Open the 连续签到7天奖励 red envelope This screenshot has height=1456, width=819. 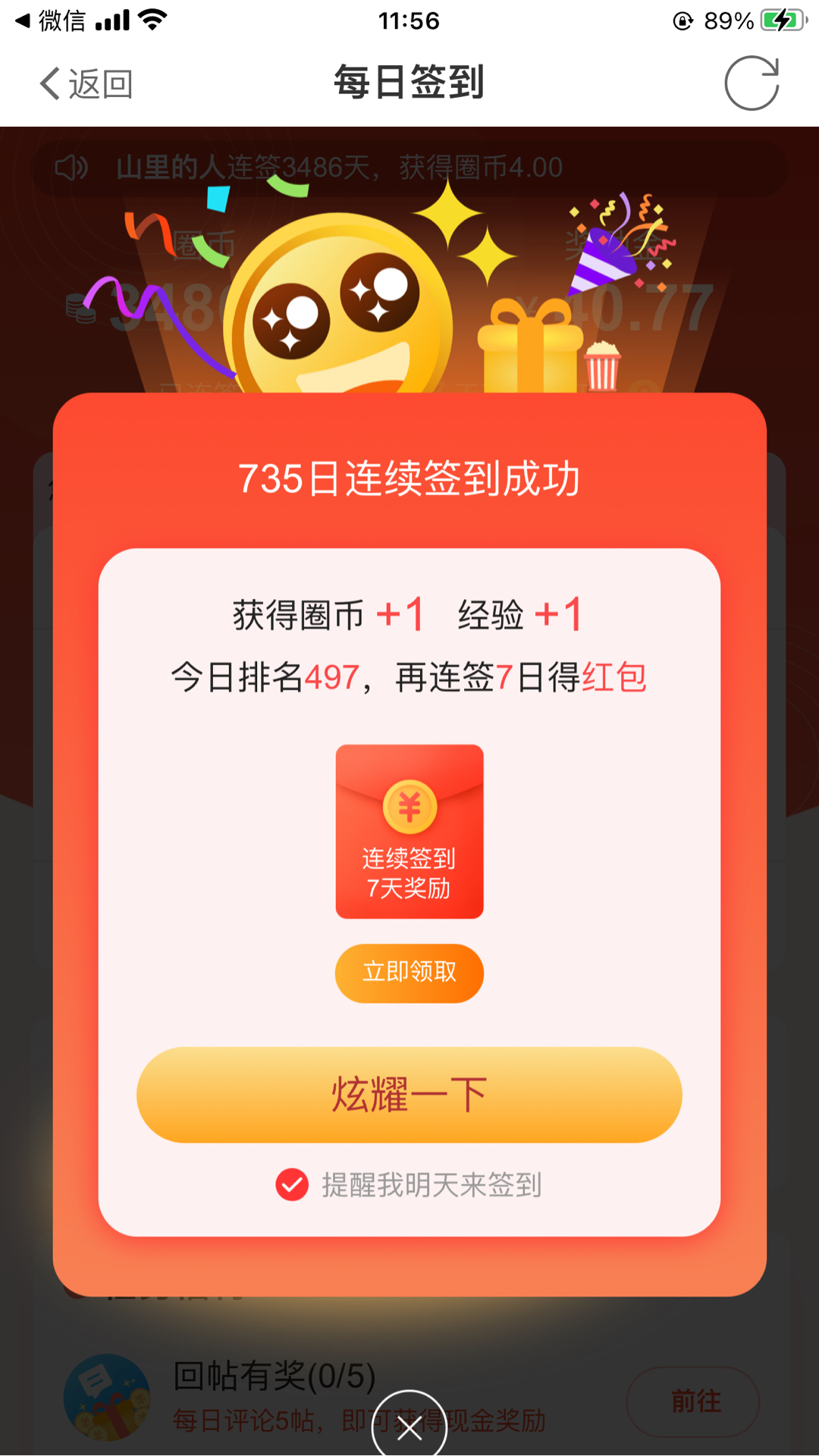pos(409,831)
